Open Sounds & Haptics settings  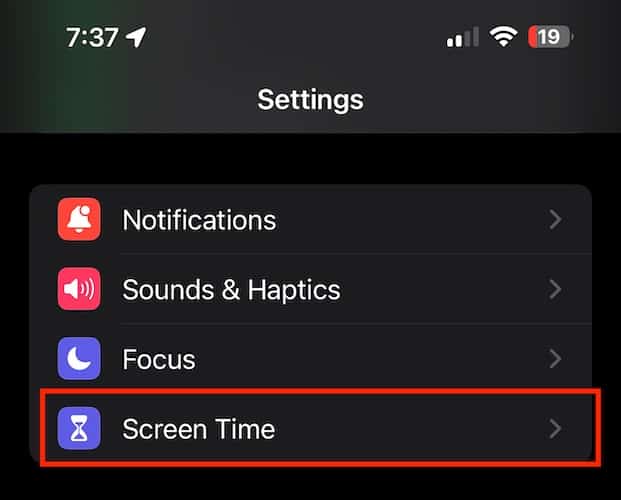pos(310,290)
